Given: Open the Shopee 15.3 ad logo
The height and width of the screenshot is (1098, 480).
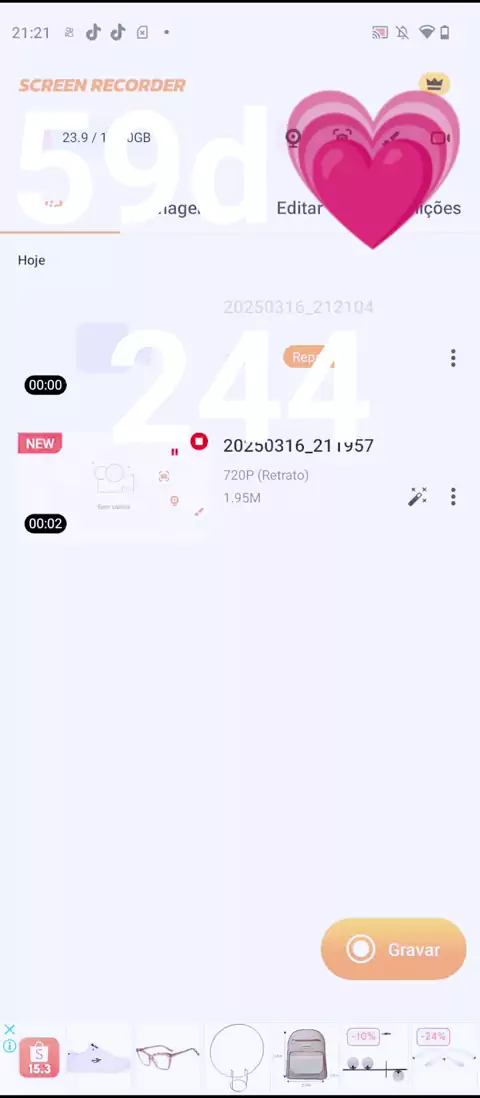Looking at the screenshot, I should point(39,1057).
